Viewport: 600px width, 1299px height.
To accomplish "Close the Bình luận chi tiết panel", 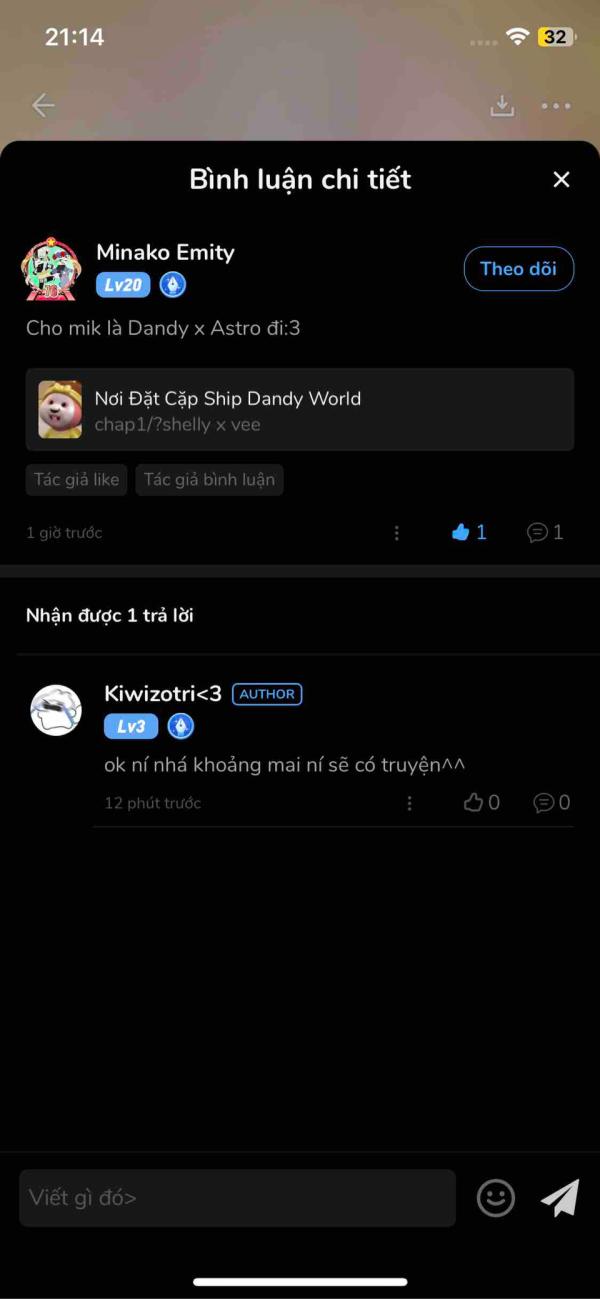I will click(x=561, y=180).
